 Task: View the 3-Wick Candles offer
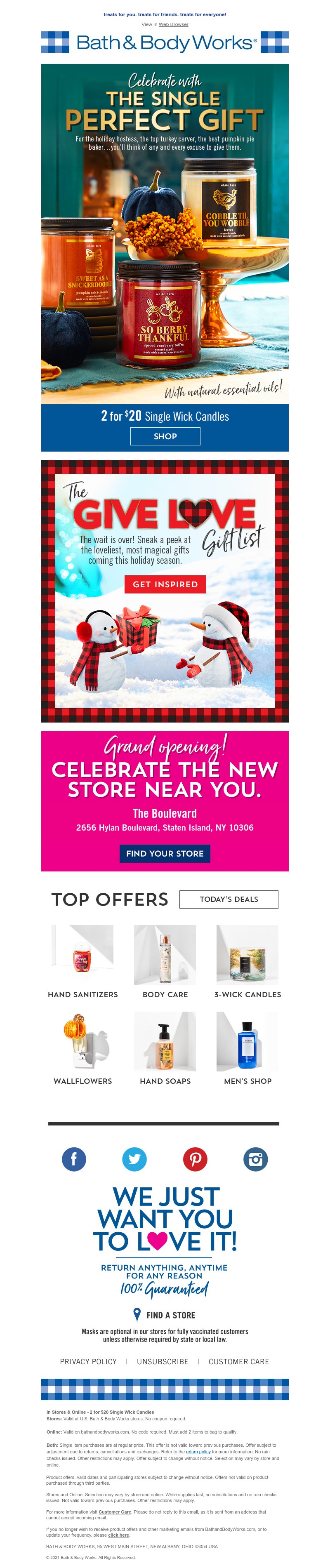coord(247,955)
